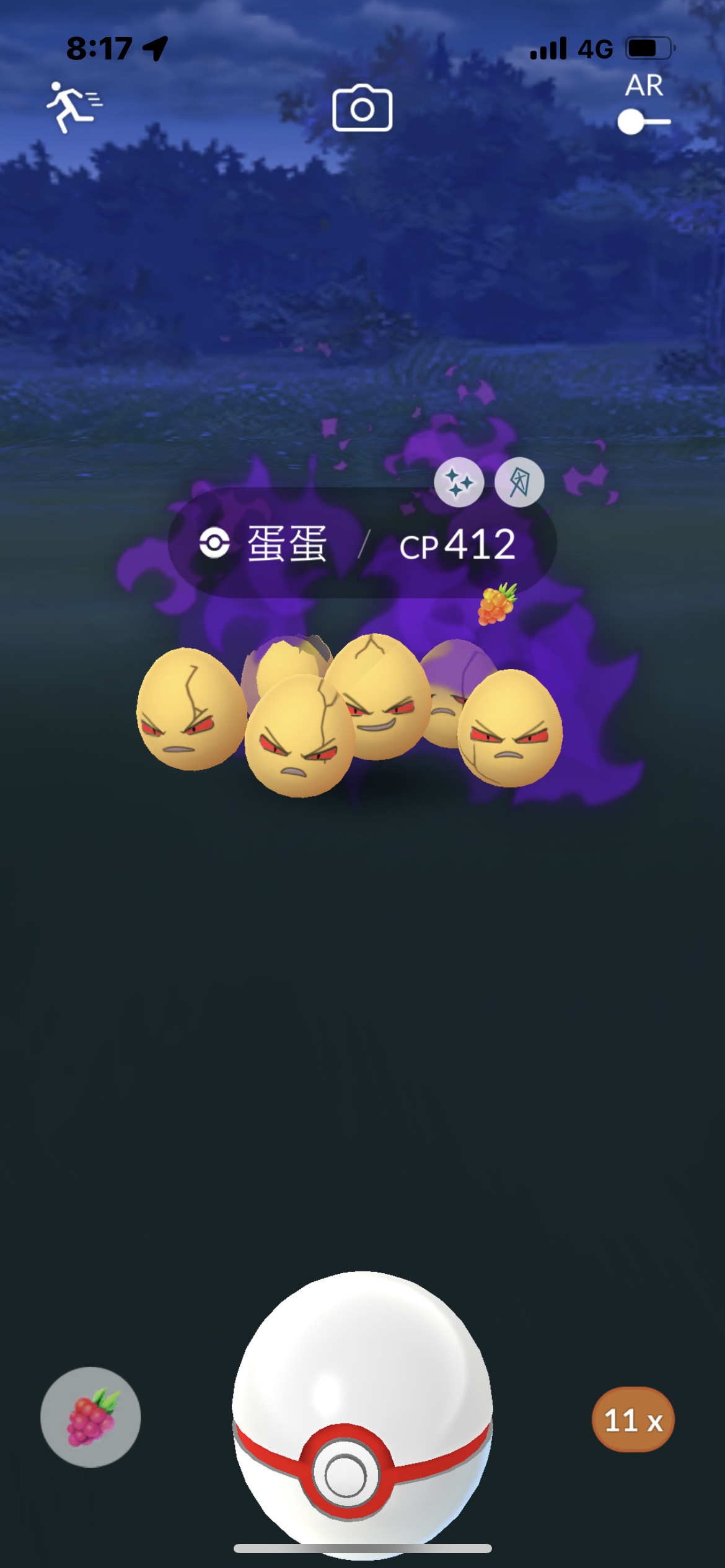This screenshot has width=725, height=1568.
Task: Open the Premier Ball count selector
Action: [x=633, y=1419]
